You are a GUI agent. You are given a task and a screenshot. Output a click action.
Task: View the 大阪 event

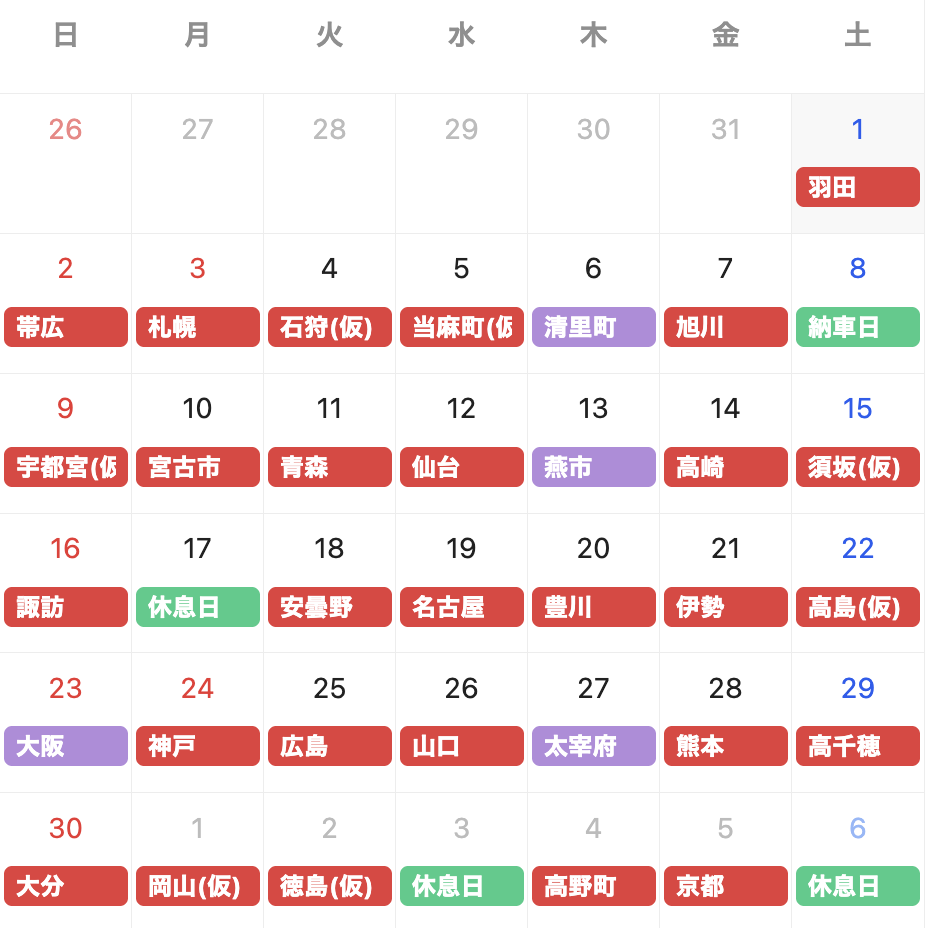tap(66, 746)
